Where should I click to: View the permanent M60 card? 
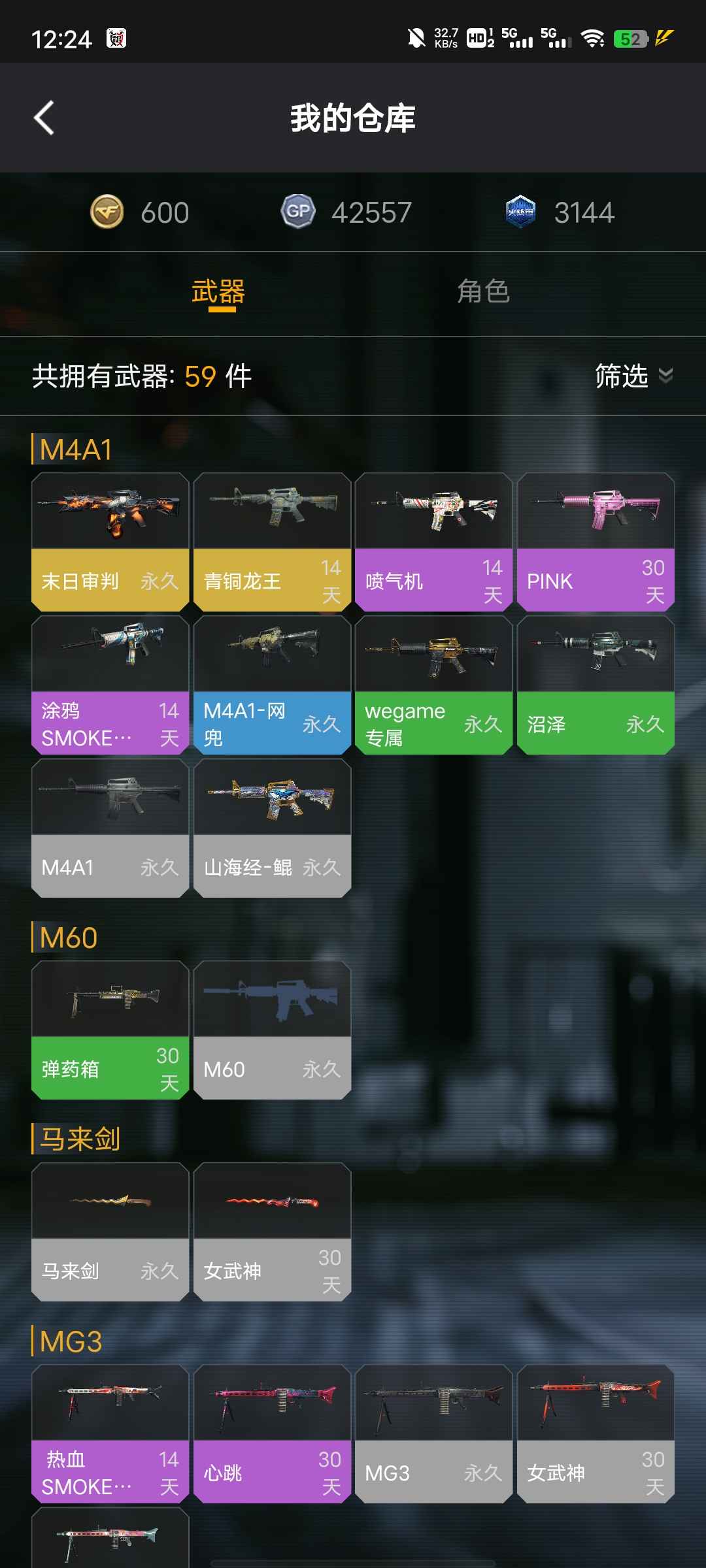(272, 1030)
